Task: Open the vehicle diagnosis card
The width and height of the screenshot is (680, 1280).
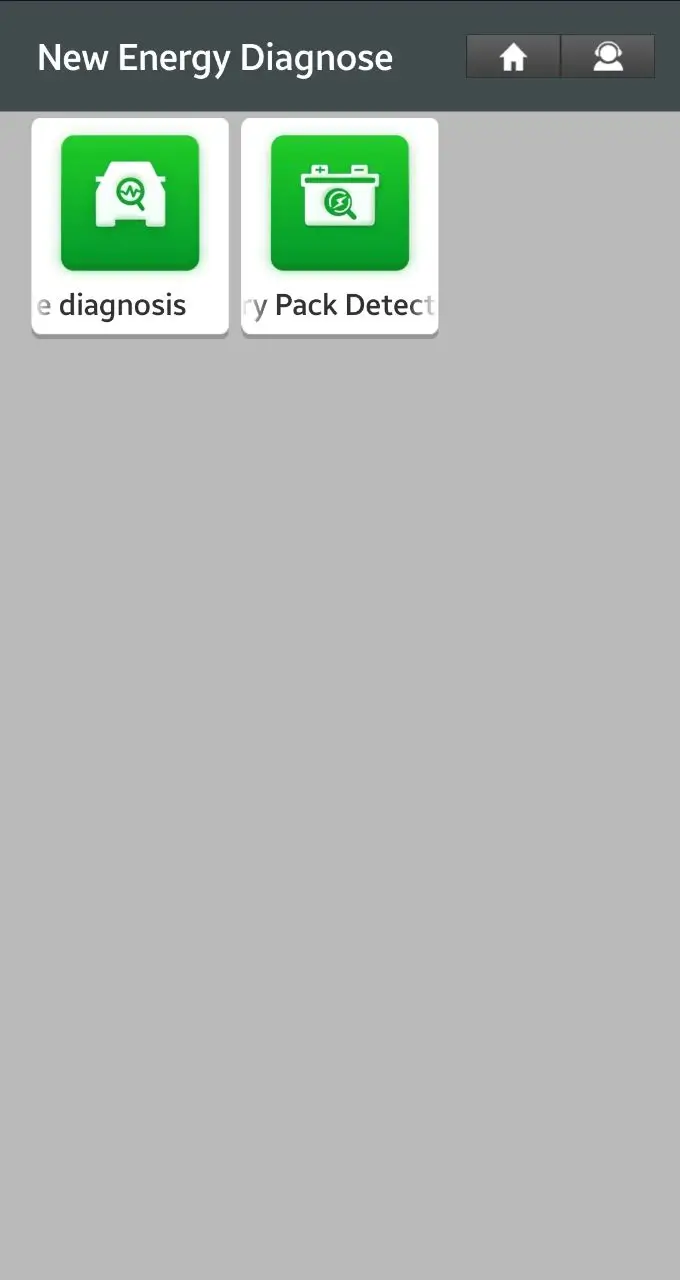Action: click(130, 226)
